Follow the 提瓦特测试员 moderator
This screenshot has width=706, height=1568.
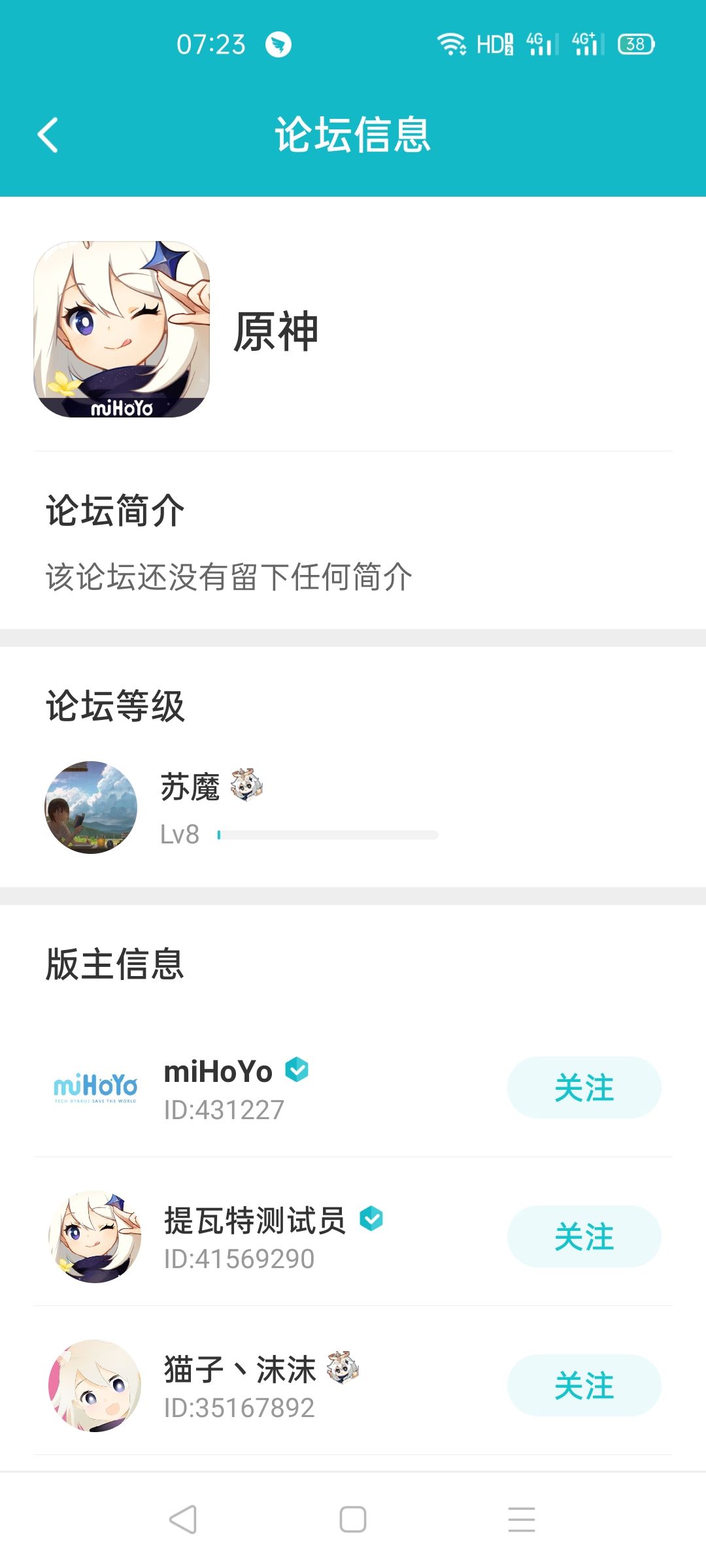pyautogui.click(x=584, y=1237)
